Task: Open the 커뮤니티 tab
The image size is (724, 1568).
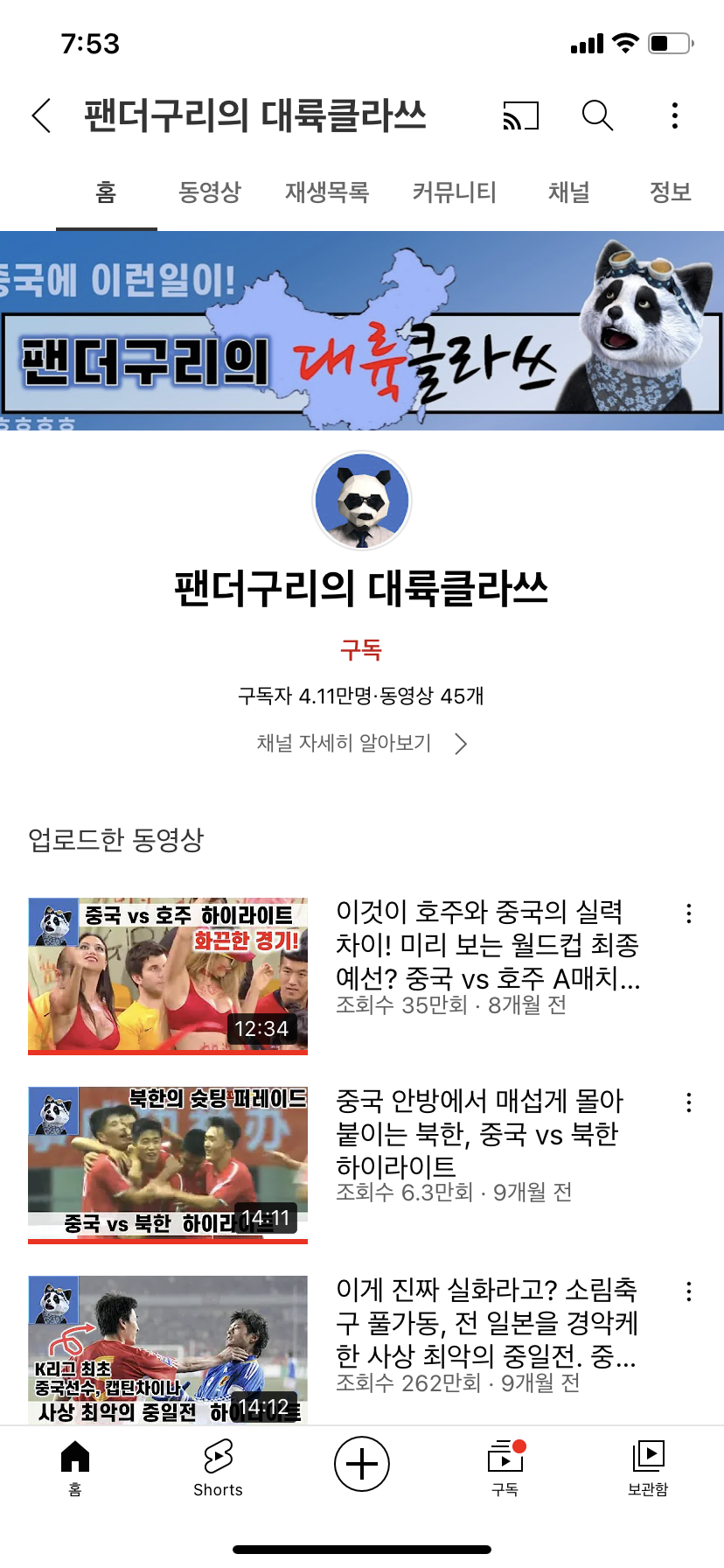Action: 454,192
